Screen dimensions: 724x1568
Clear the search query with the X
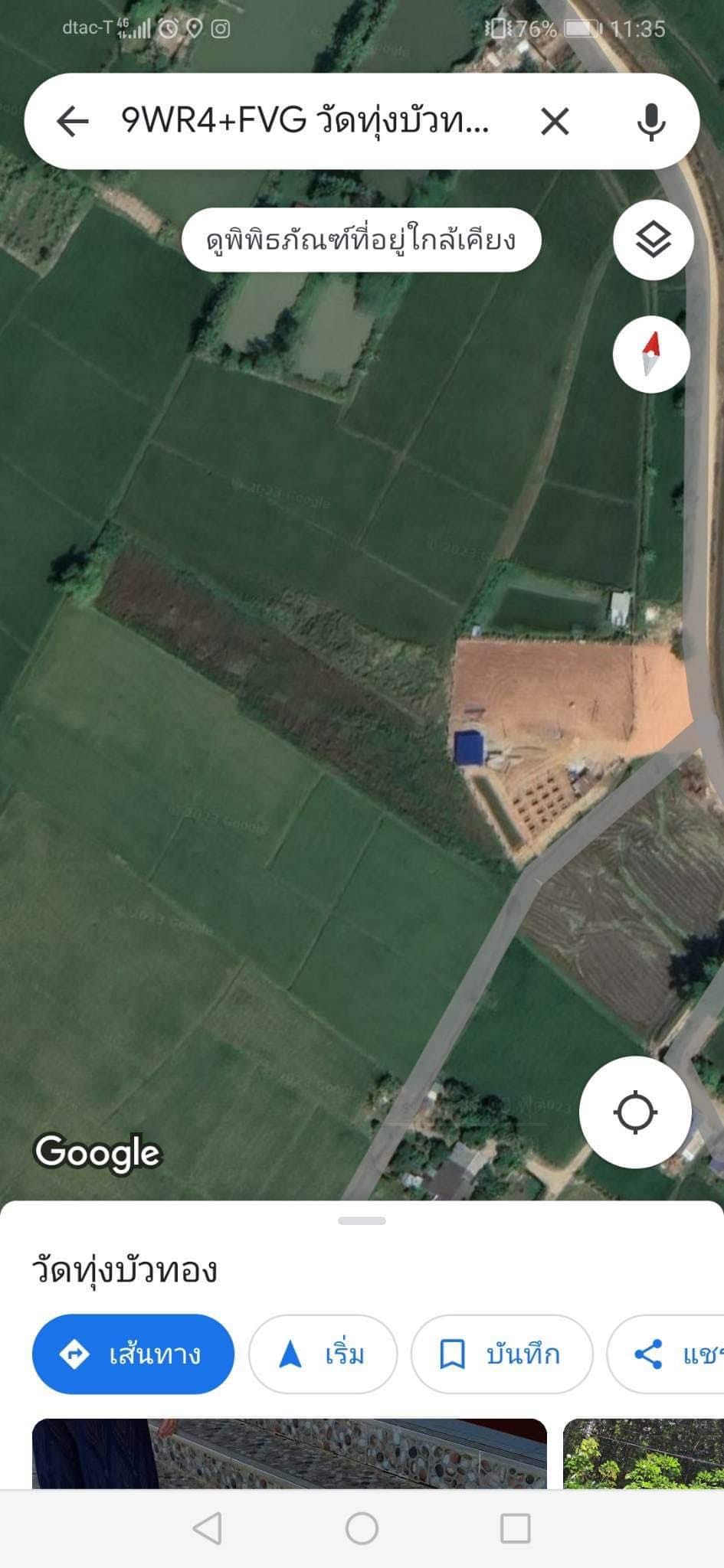(555, 121)
